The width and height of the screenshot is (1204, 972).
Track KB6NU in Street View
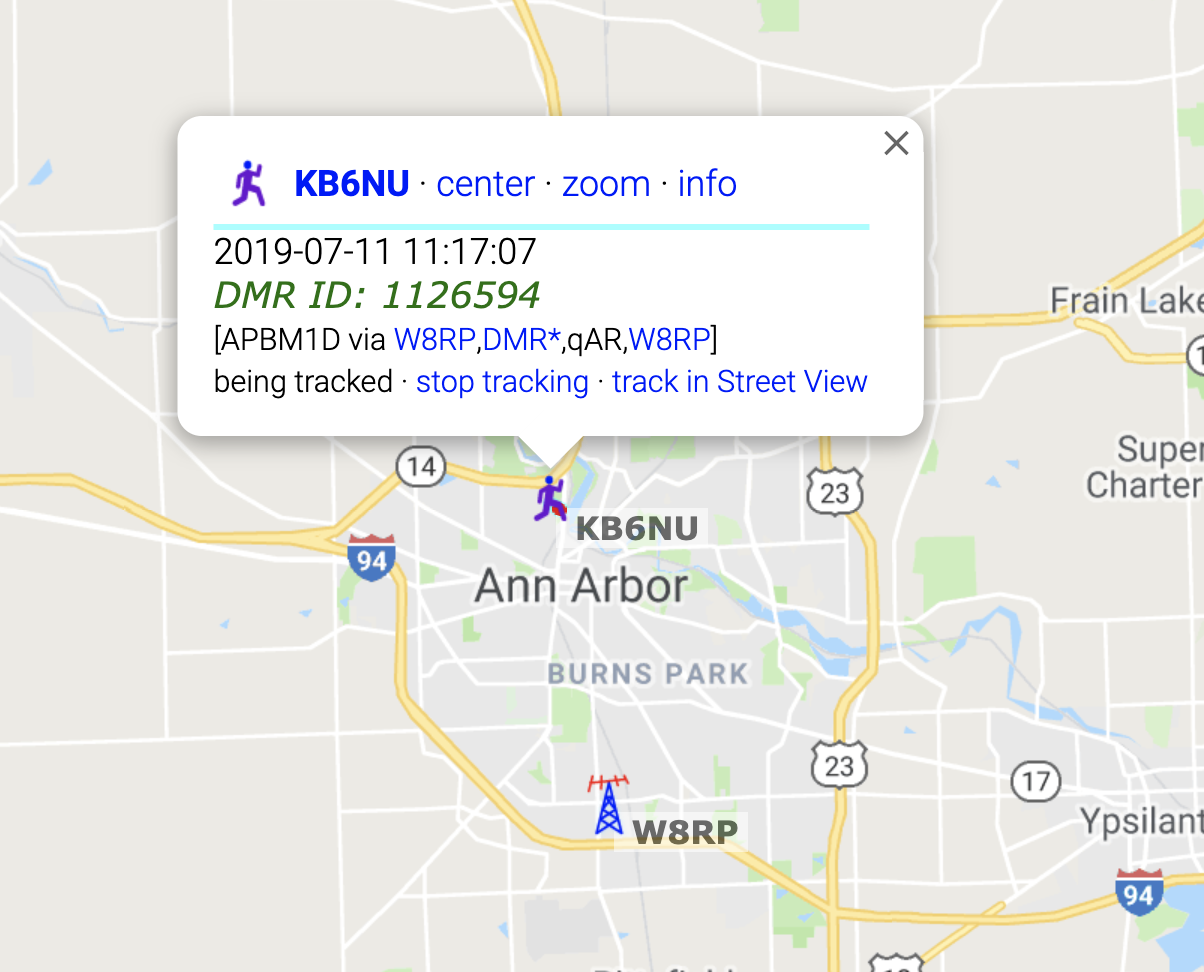click(739, 382)
